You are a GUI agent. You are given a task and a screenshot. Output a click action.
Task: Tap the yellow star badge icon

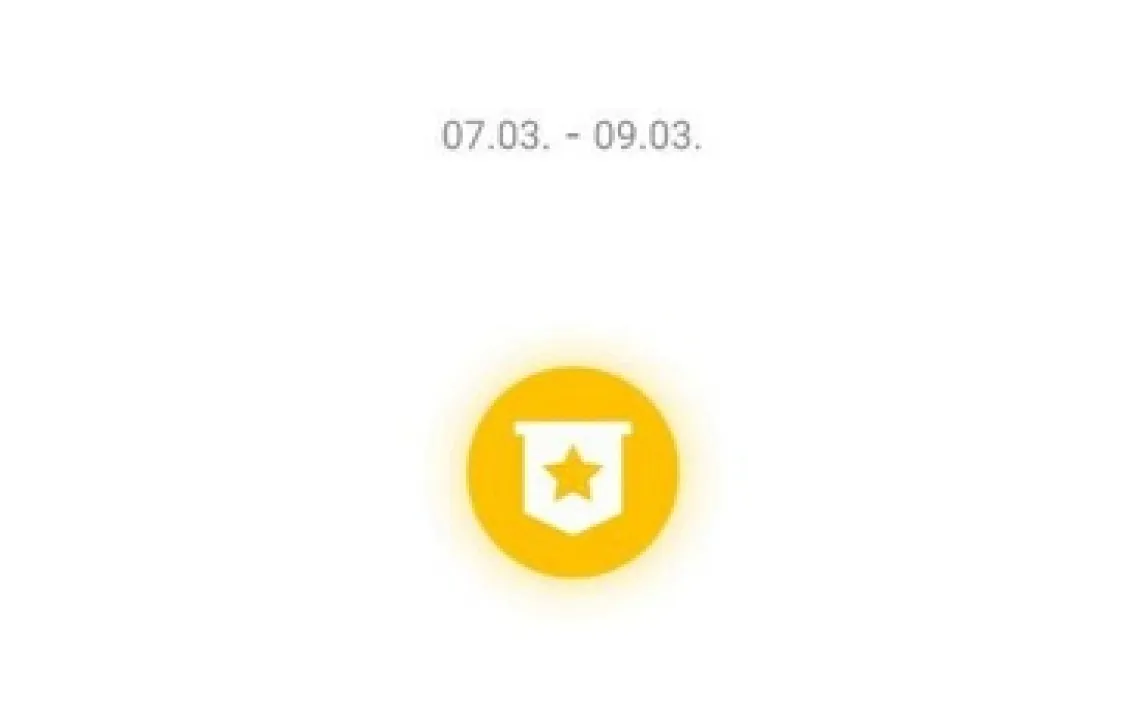[573, 473]
